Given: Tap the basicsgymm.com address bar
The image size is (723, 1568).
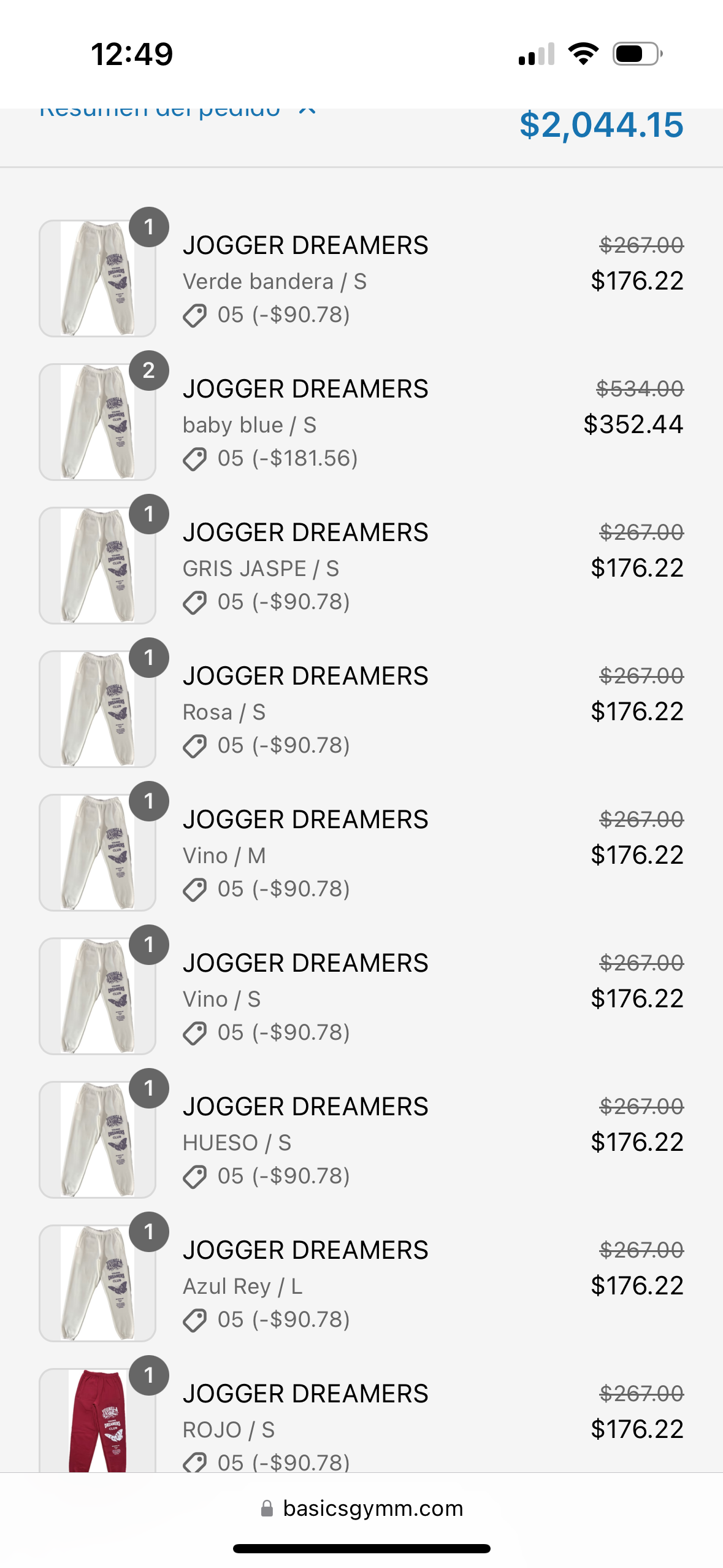Looking at the screenshot, I should pyautogui.click(x=362, y=1508).
